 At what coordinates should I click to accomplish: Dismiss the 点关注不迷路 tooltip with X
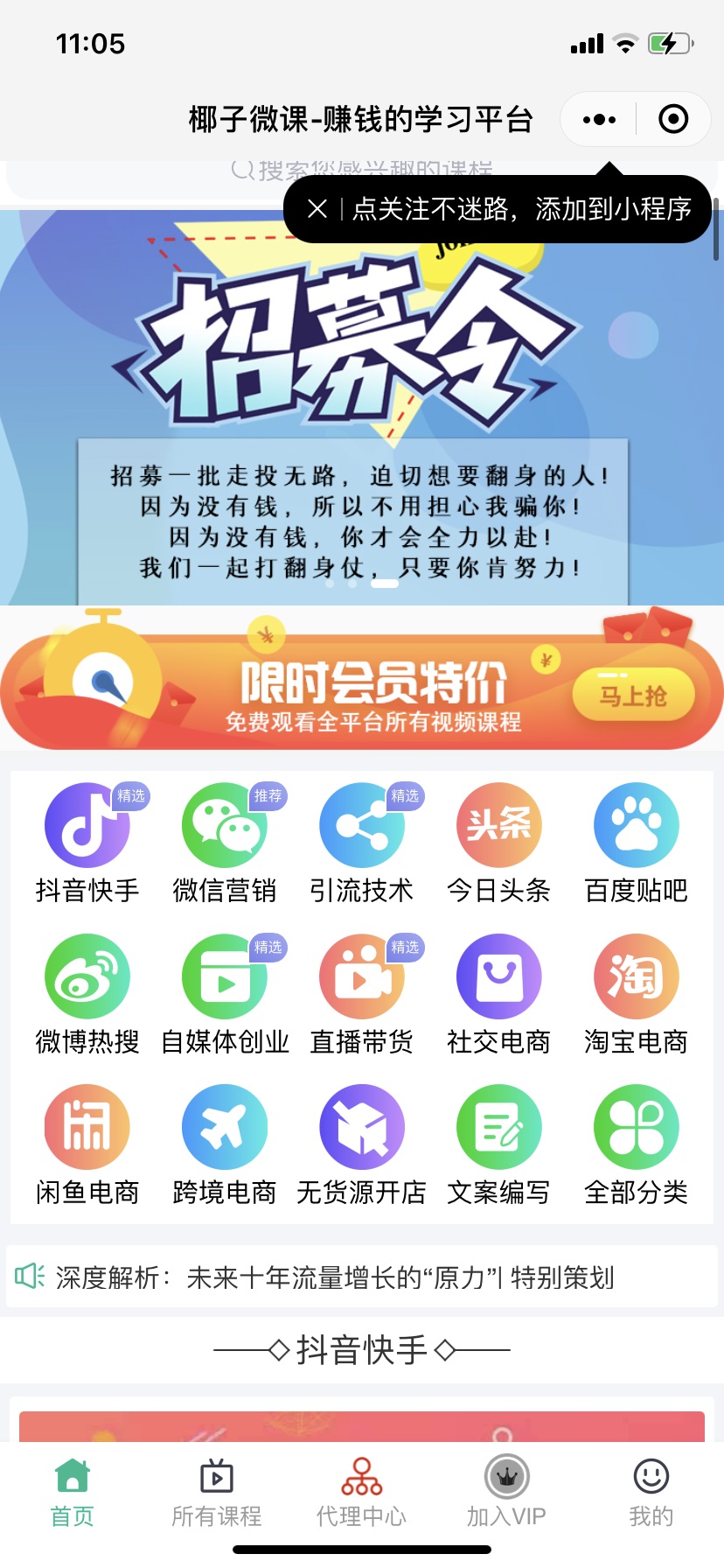(318, 208)
